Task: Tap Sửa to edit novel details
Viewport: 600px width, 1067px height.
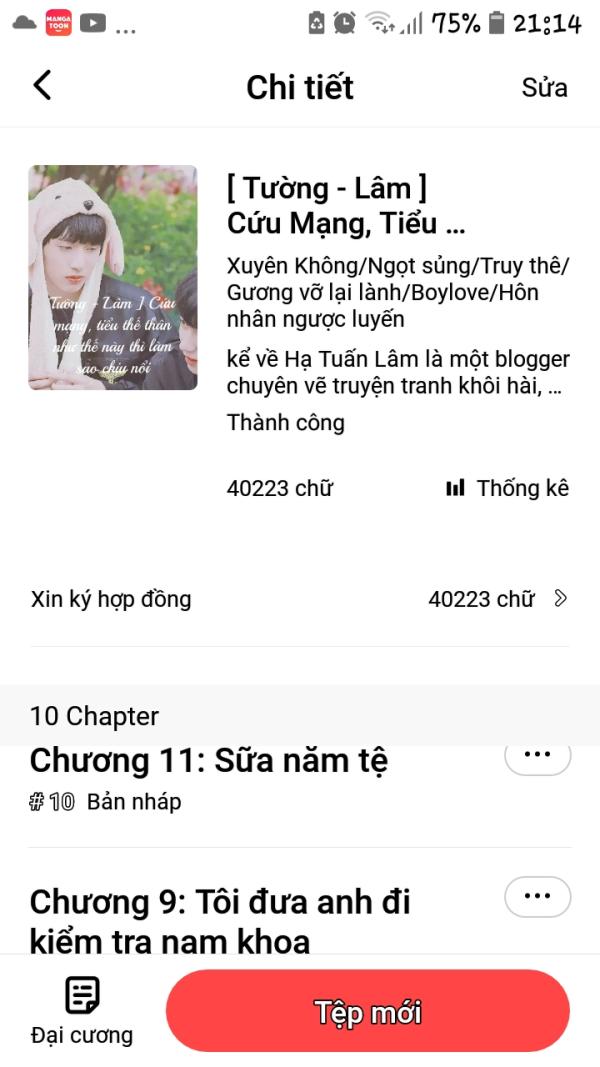Action: click(544, 88)
